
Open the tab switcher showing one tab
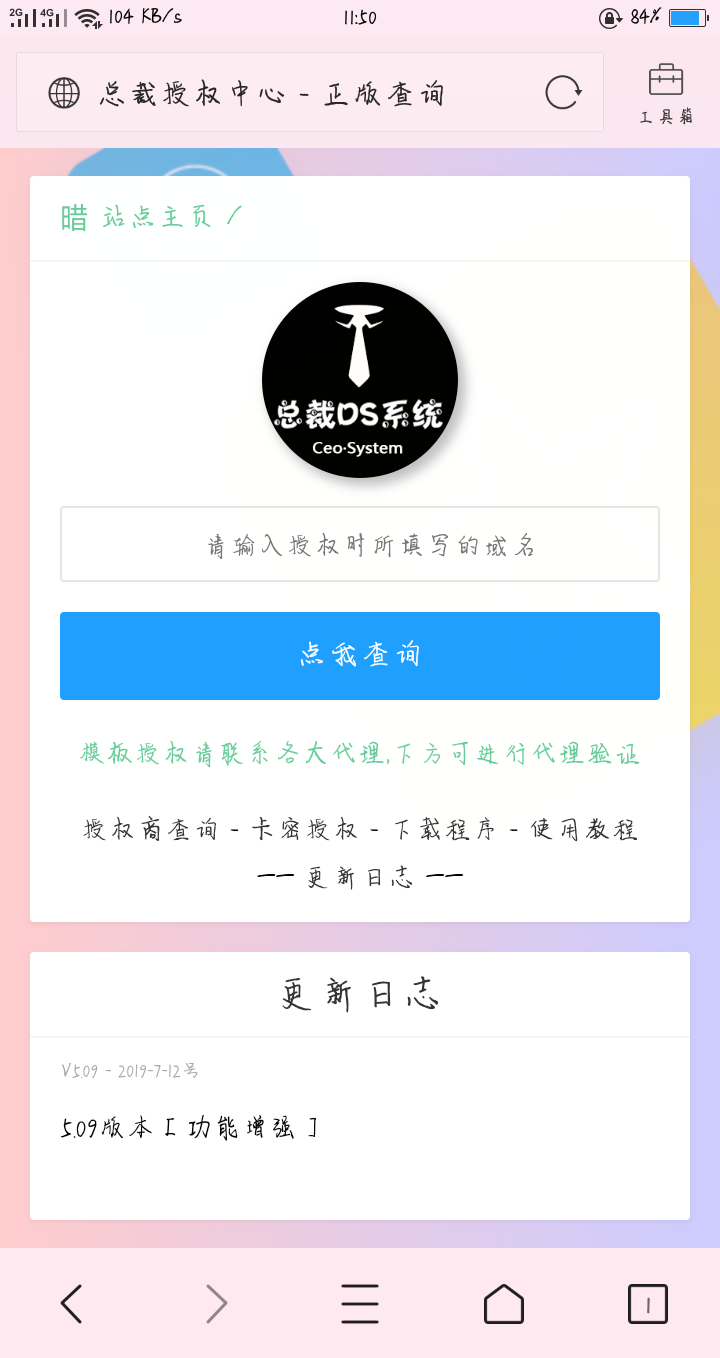point(648,1304)
